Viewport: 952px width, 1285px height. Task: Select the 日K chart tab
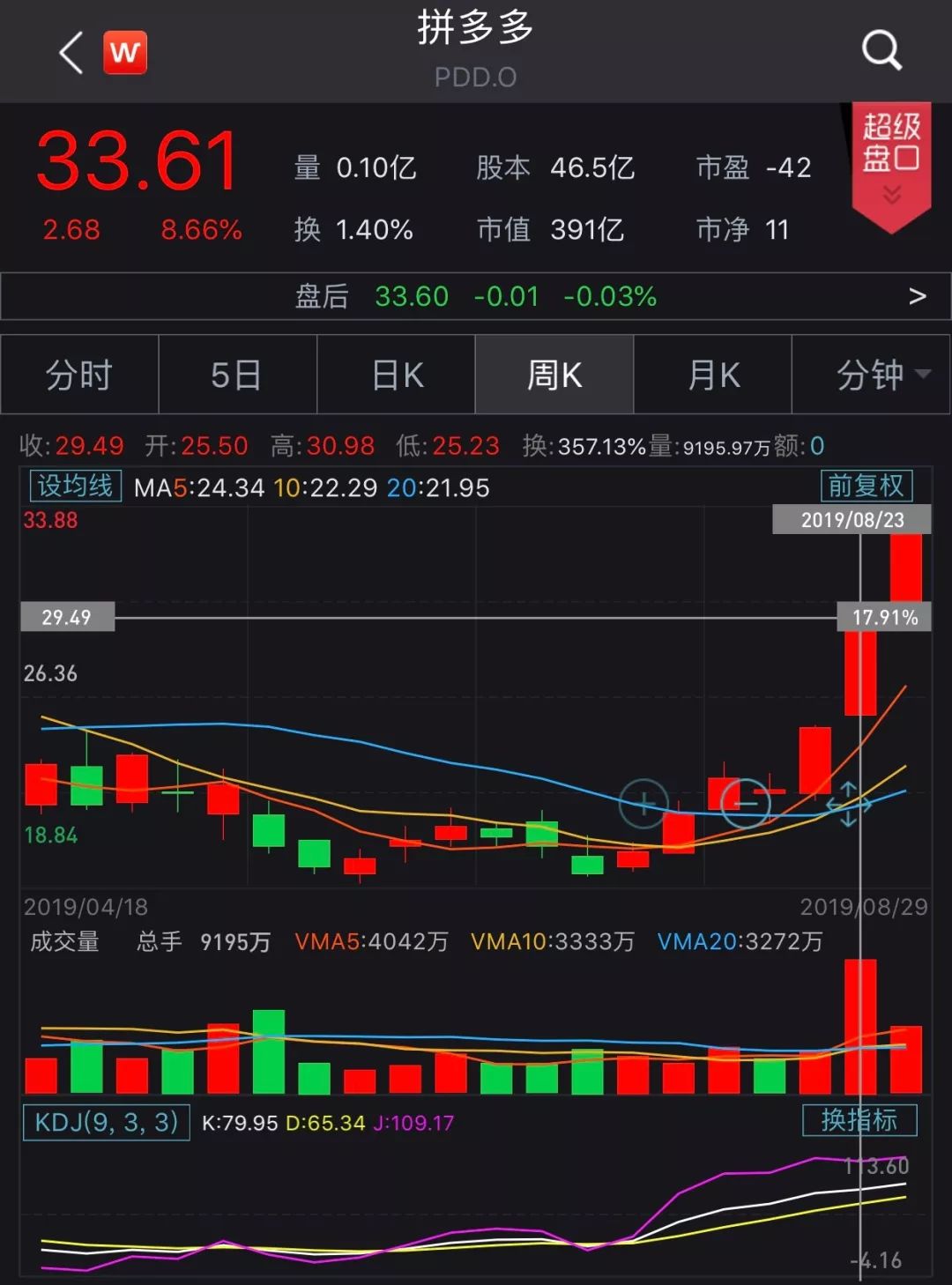[x=397, y=375]
